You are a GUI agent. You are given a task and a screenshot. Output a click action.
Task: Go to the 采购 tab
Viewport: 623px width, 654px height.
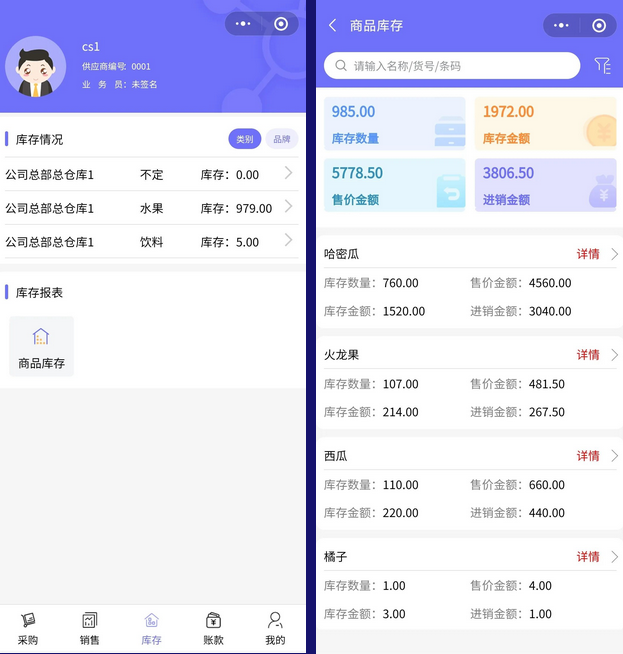click(x=28, y=629)
